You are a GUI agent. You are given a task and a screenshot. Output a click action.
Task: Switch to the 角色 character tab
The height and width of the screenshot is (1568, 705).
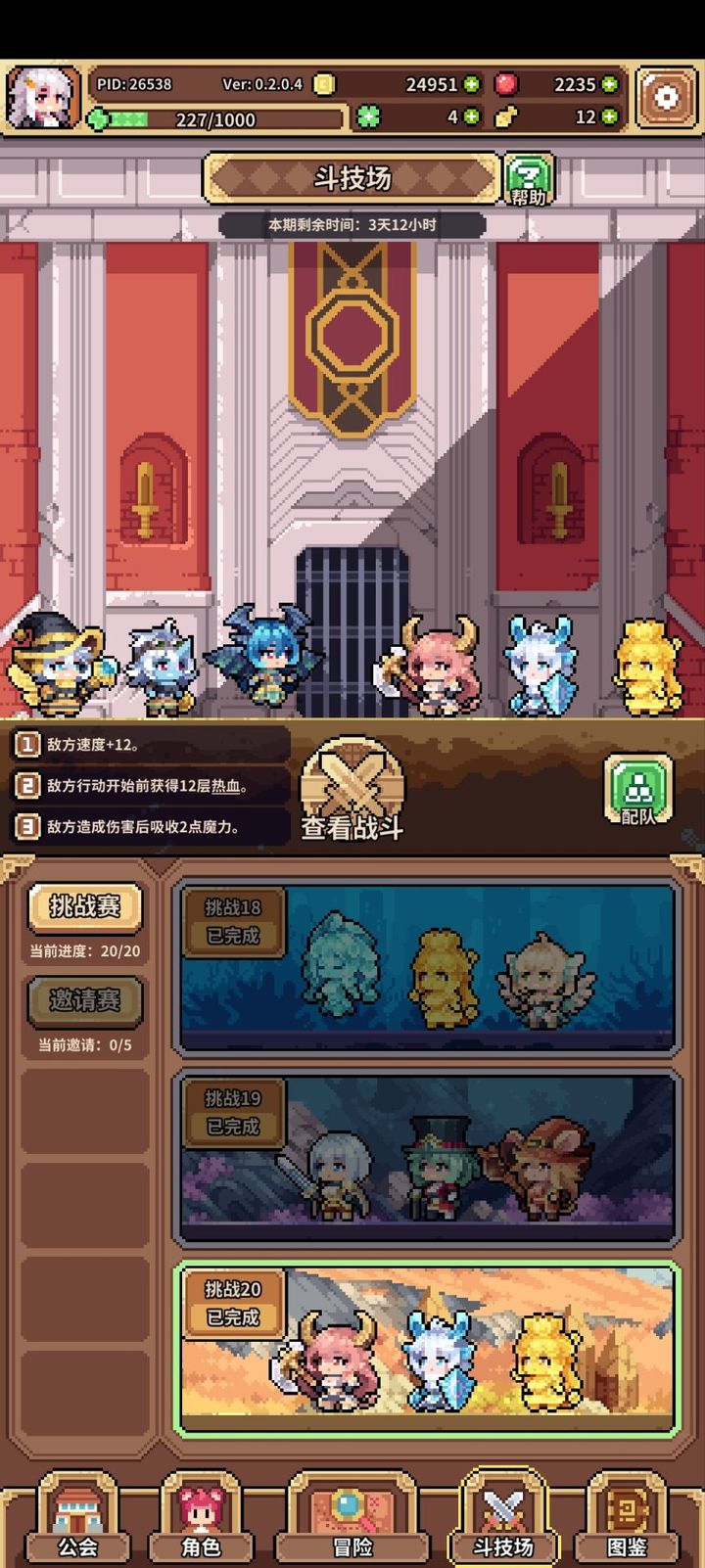(201, 1522)
